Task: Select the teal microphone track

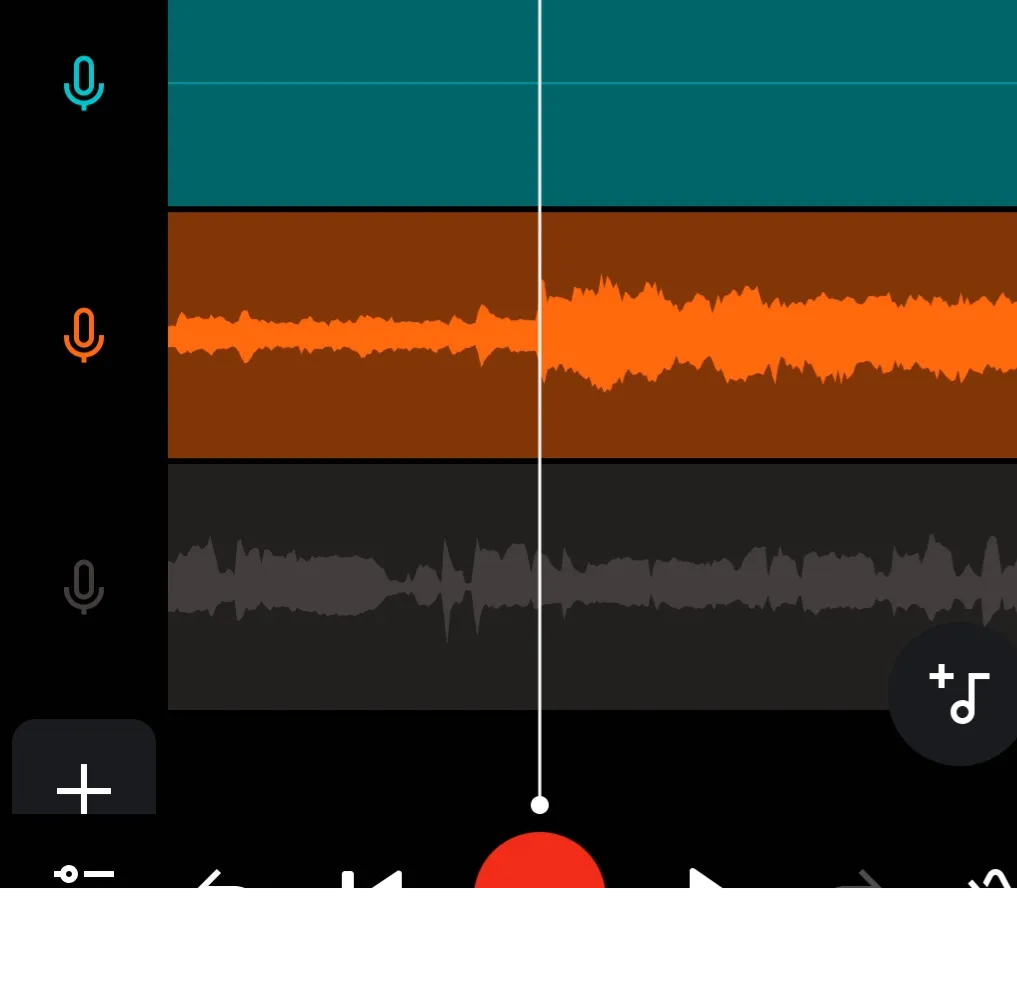Action: 84,83
